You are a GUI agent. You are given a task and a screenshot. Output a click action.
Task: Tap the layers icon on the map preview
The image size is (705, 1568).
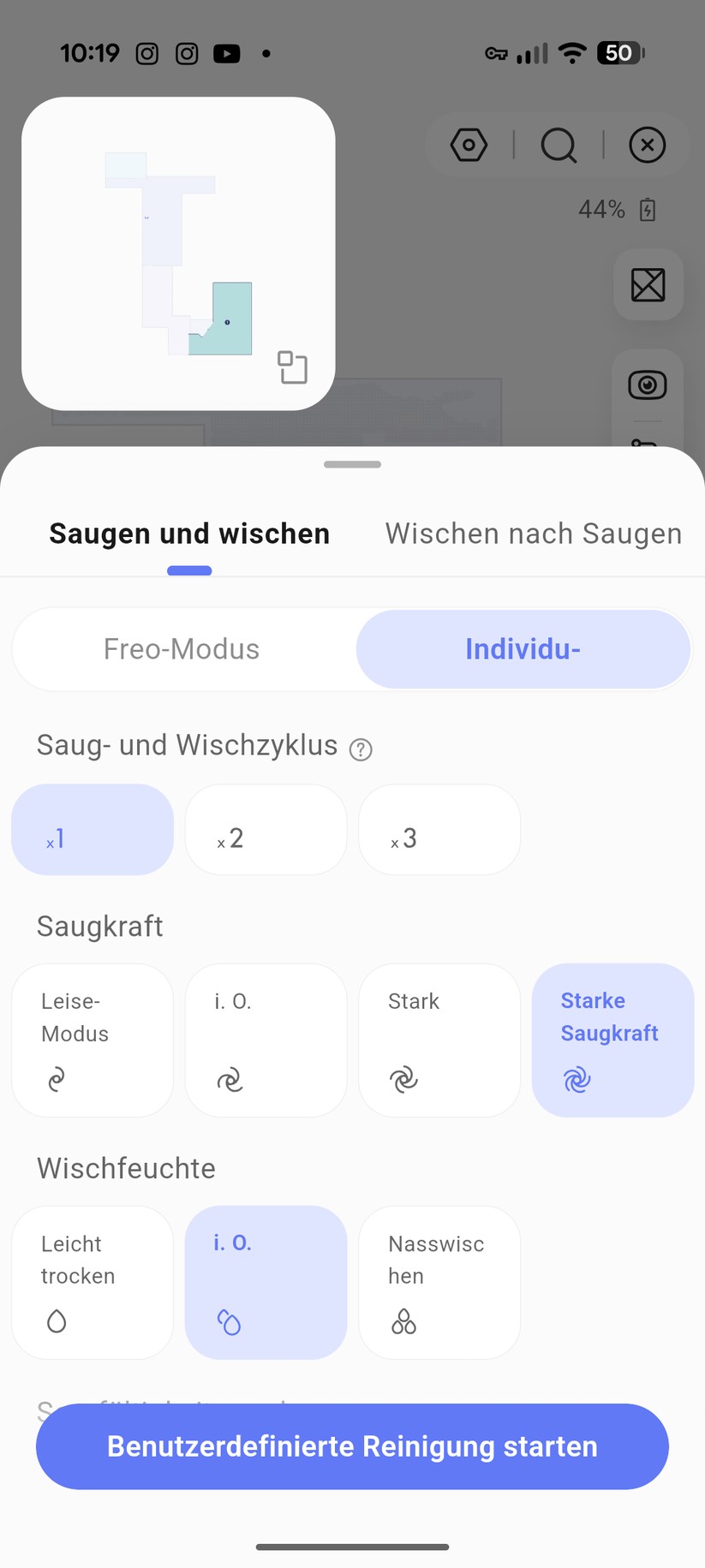[292, 367]
